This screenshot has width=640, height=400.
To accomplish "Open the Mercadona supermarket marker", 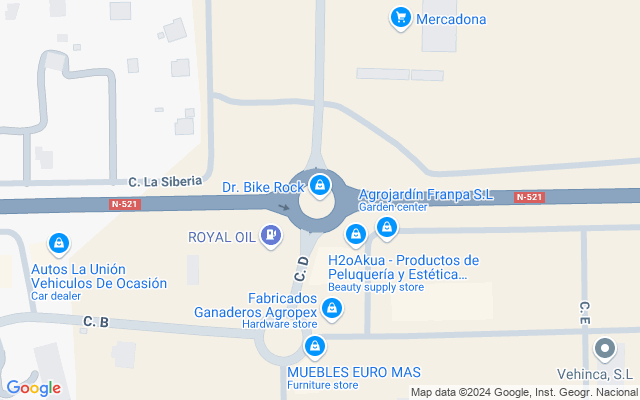I will pos(401,18).
